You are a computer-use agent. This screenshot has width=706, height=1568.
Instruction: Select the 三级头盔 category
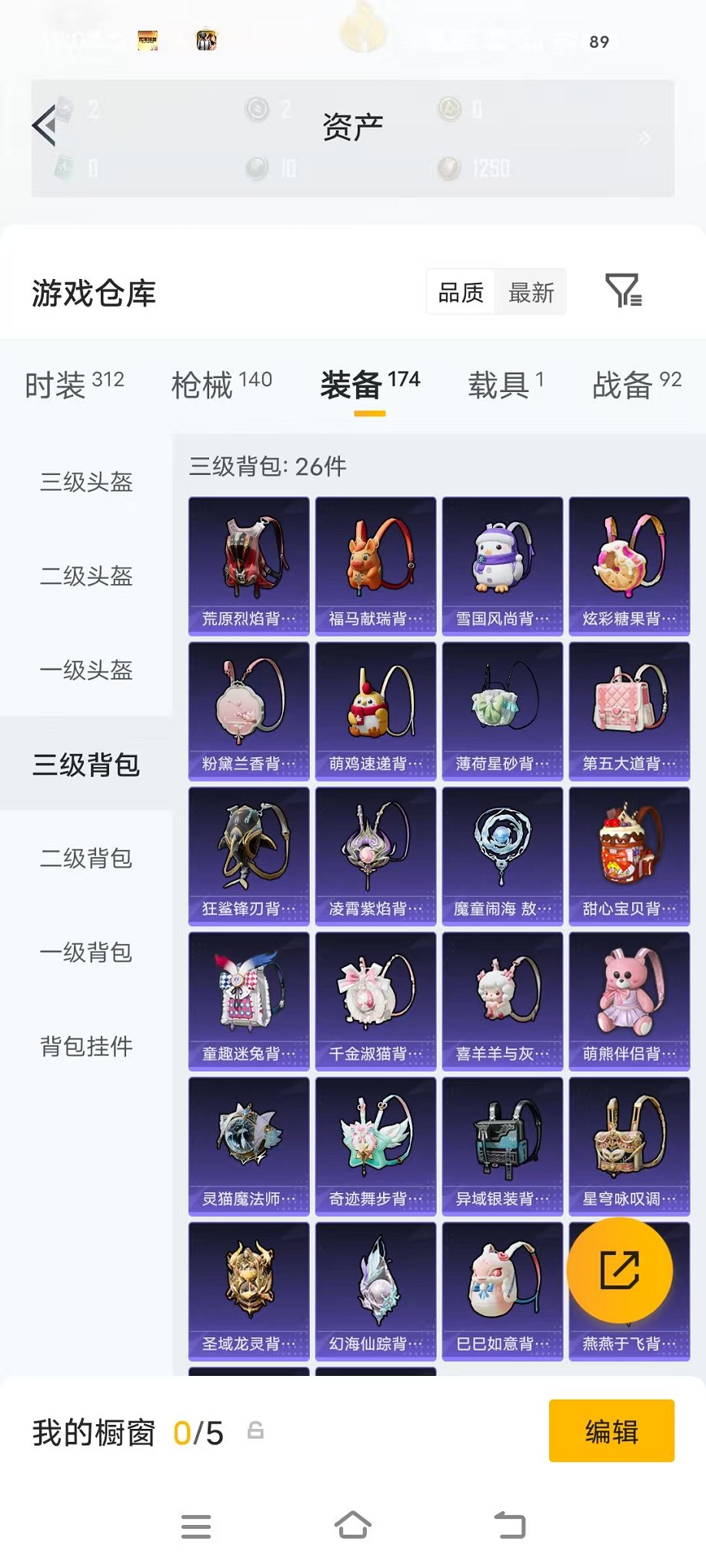86,484
